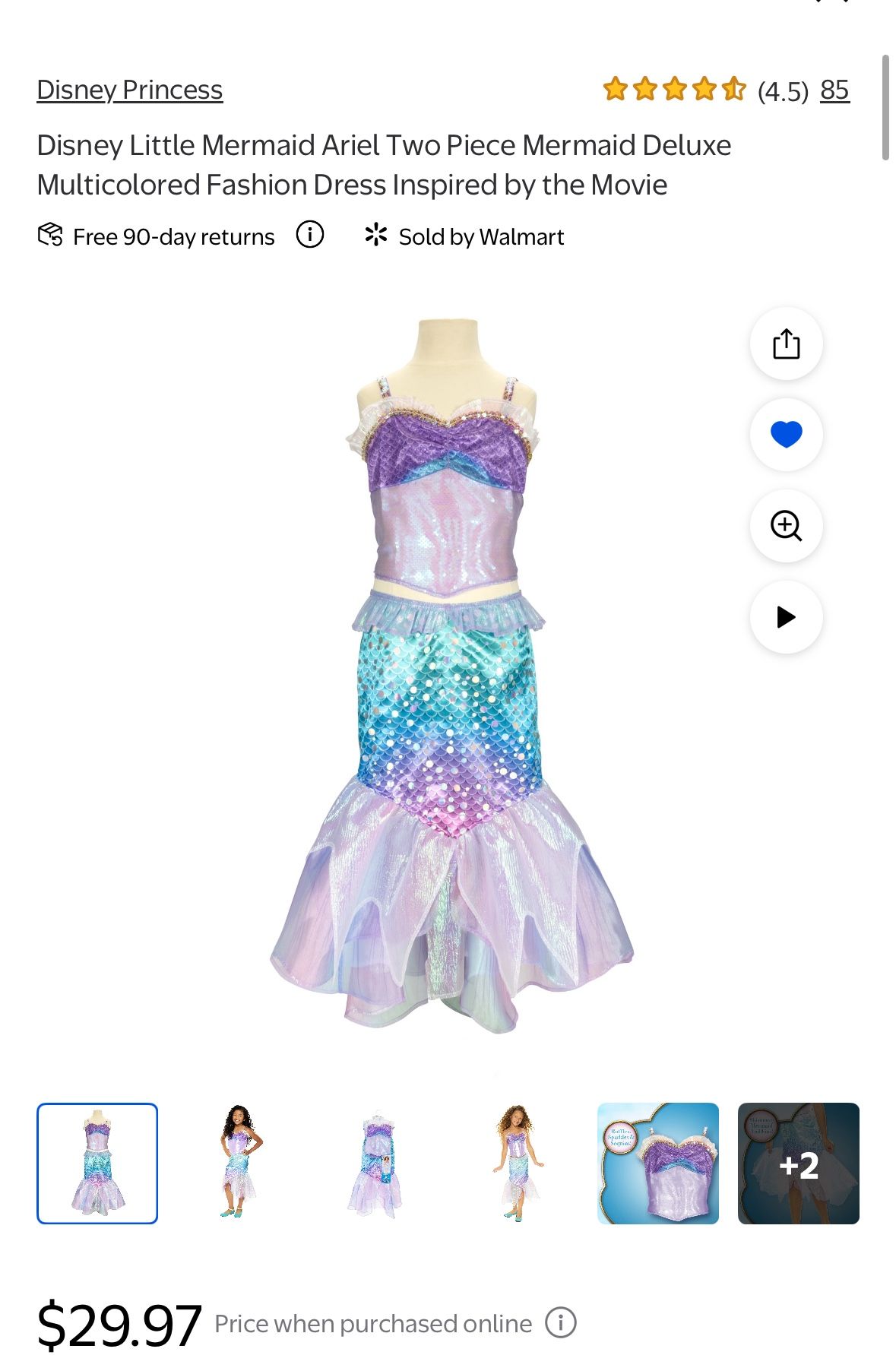View info about free 90-day returns
The width and height of the screenshot is (896, 1371).
click(309, 235)
